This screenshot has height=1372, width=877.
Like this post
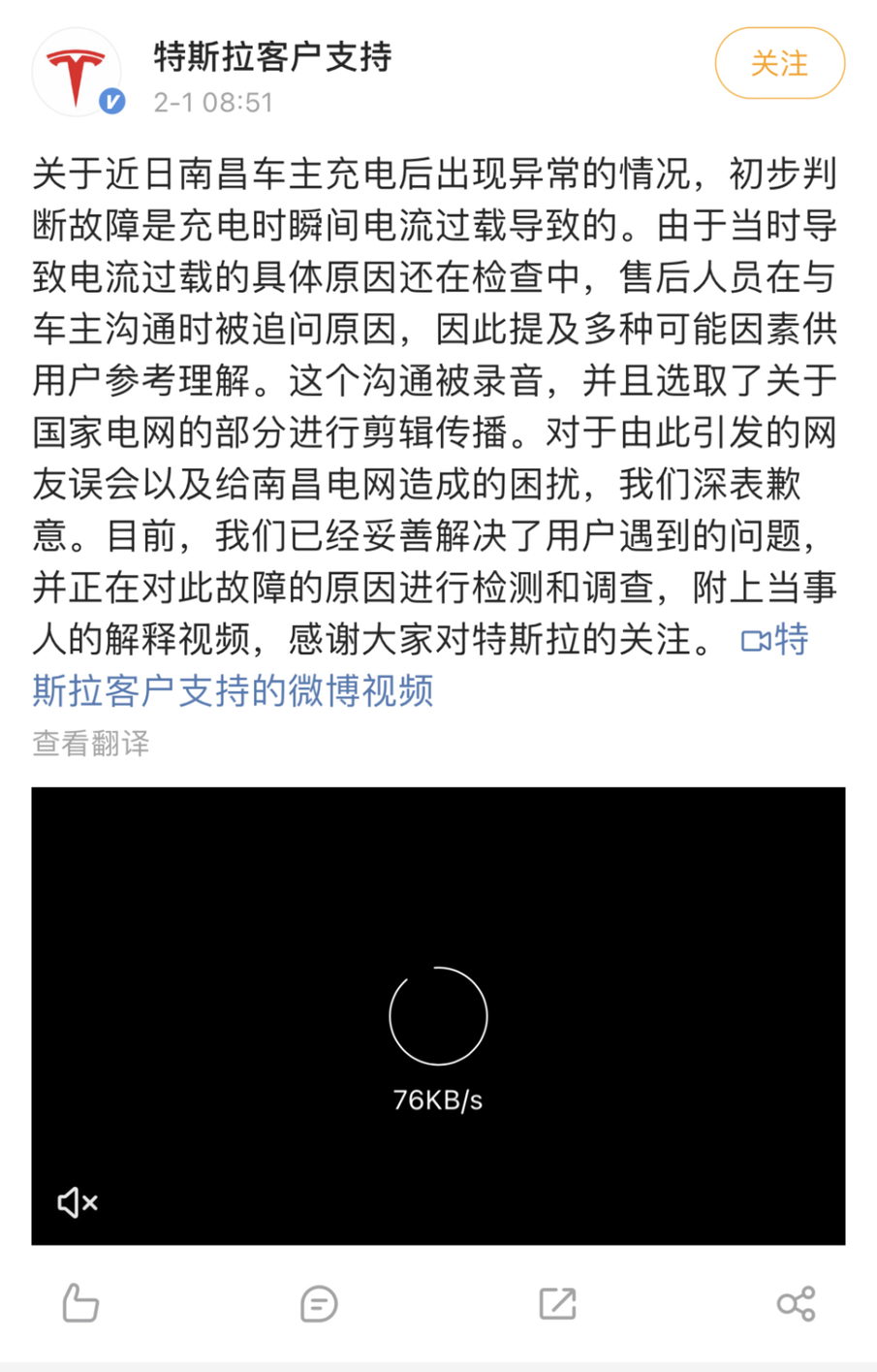[80, 1303]
